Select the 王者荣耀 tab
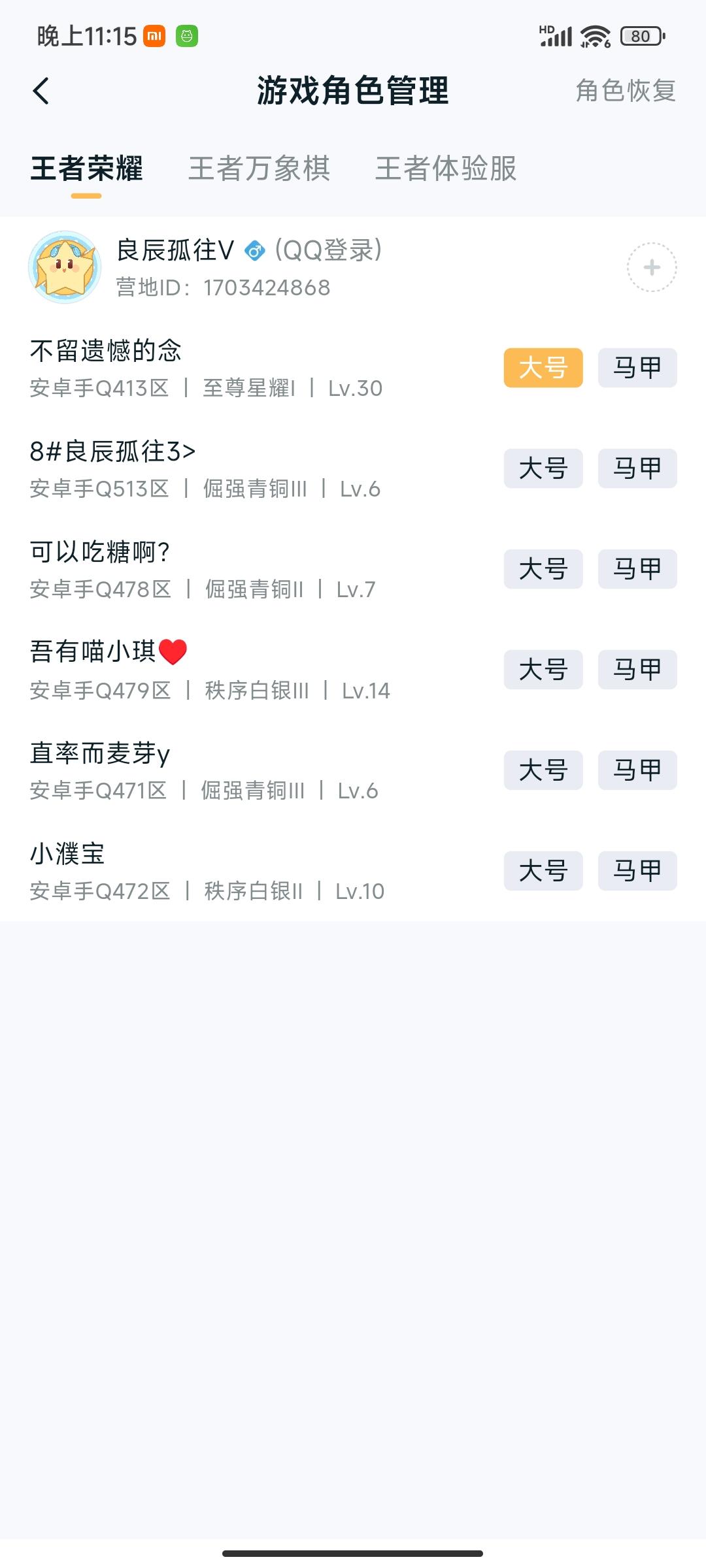The width and height of the screenshot is (706, 1568). tap(86, 170)
